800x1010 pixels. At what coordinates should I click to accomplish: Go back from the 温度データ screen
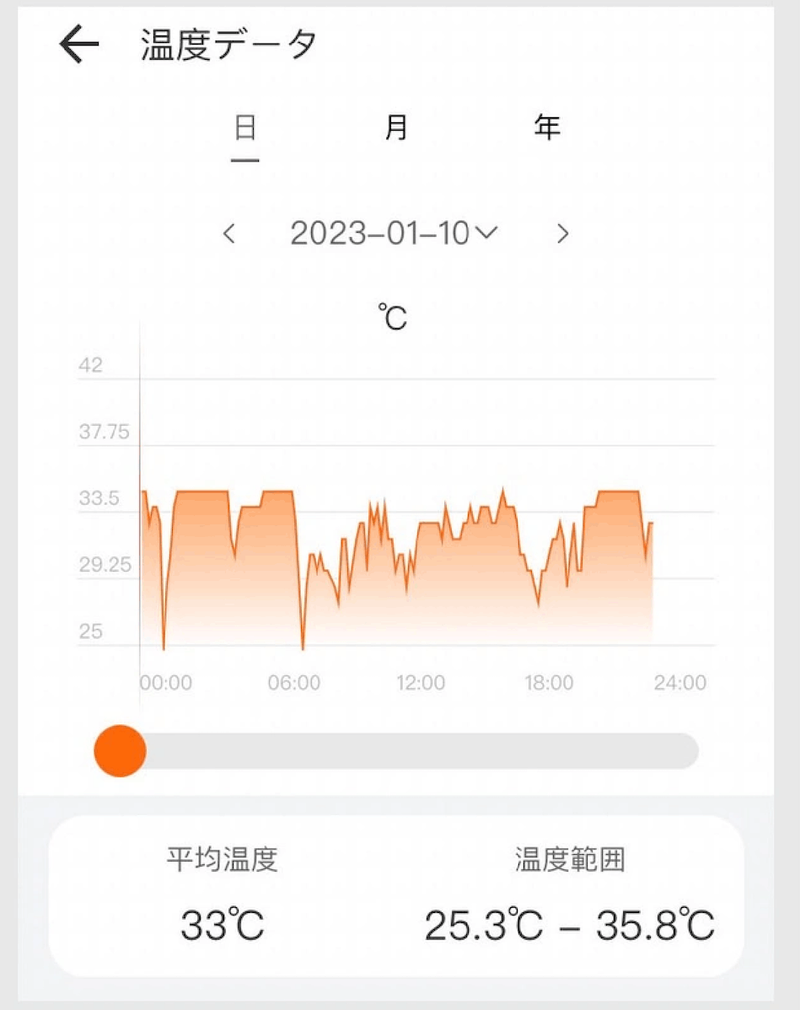click(x=79, y=45)
